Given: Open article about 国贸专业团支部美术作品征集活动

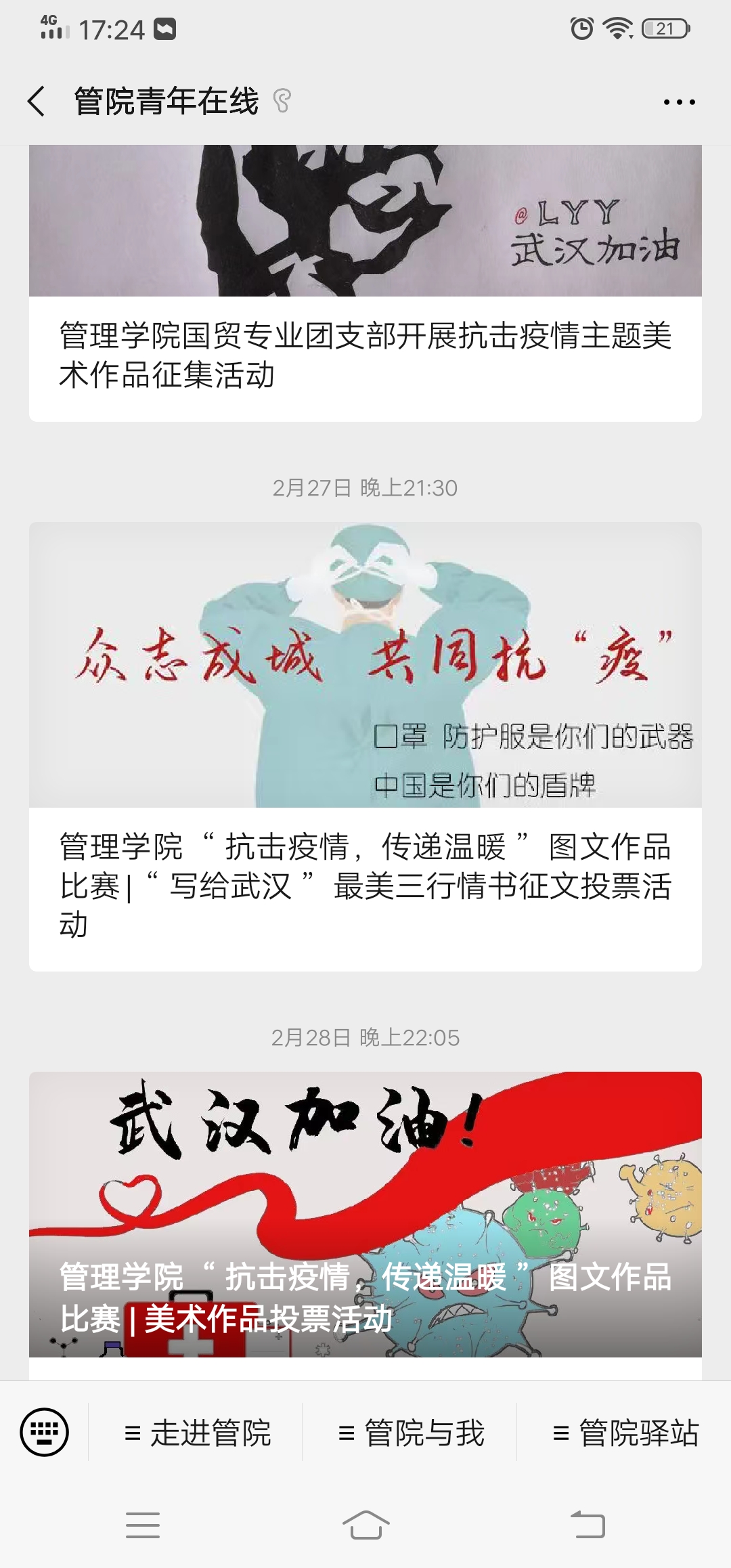Looking at the screenshot, I should (x=365, y=354).
